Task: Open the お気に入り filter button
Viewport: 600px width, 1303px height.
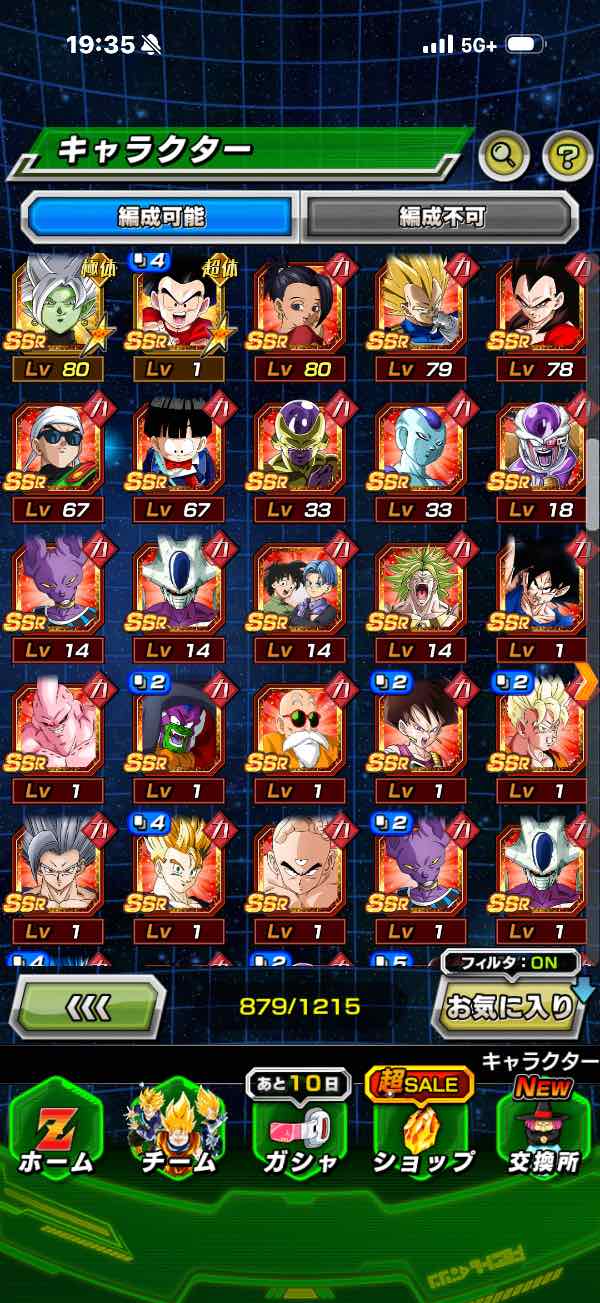Action: [508, 1006]
